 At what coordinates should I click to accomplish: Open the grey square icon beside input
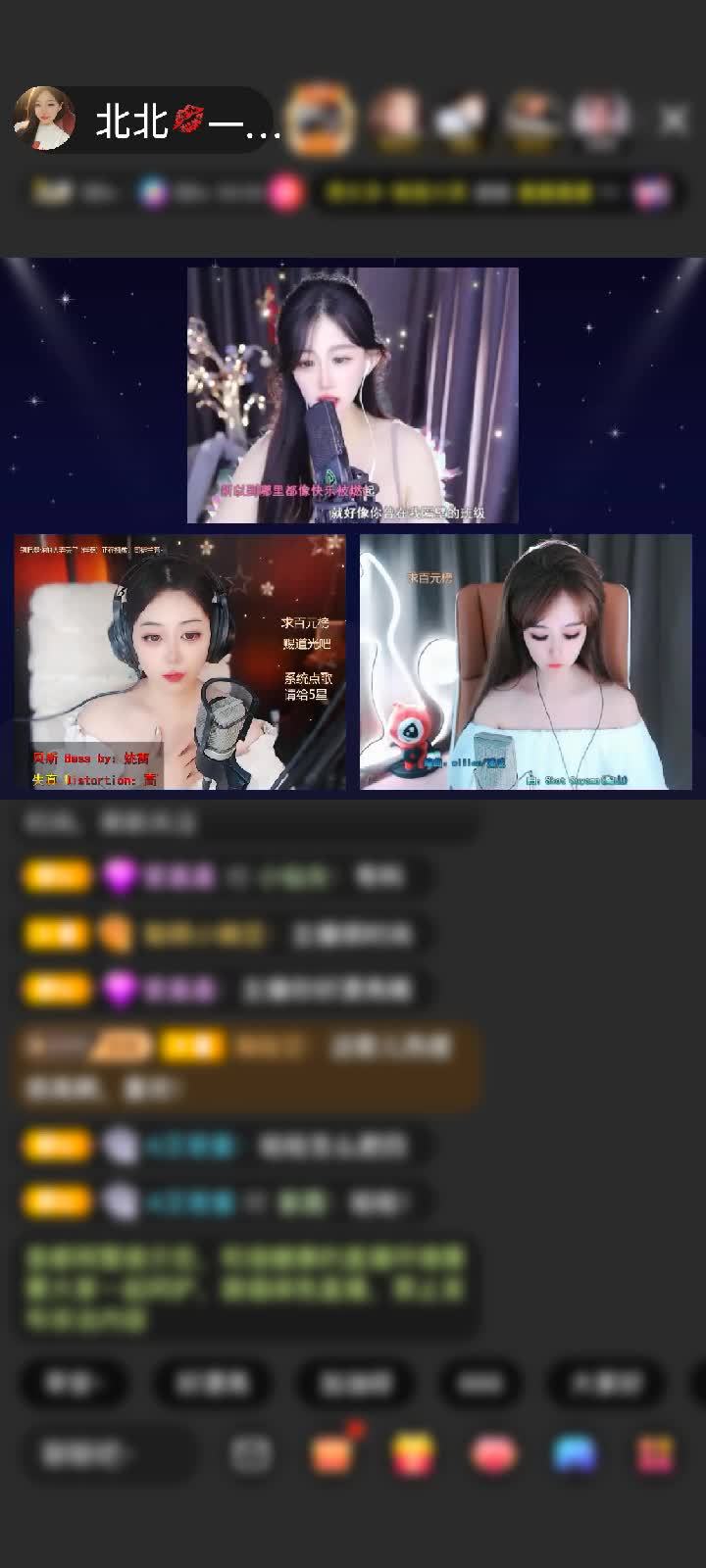tap(251, 1454)
